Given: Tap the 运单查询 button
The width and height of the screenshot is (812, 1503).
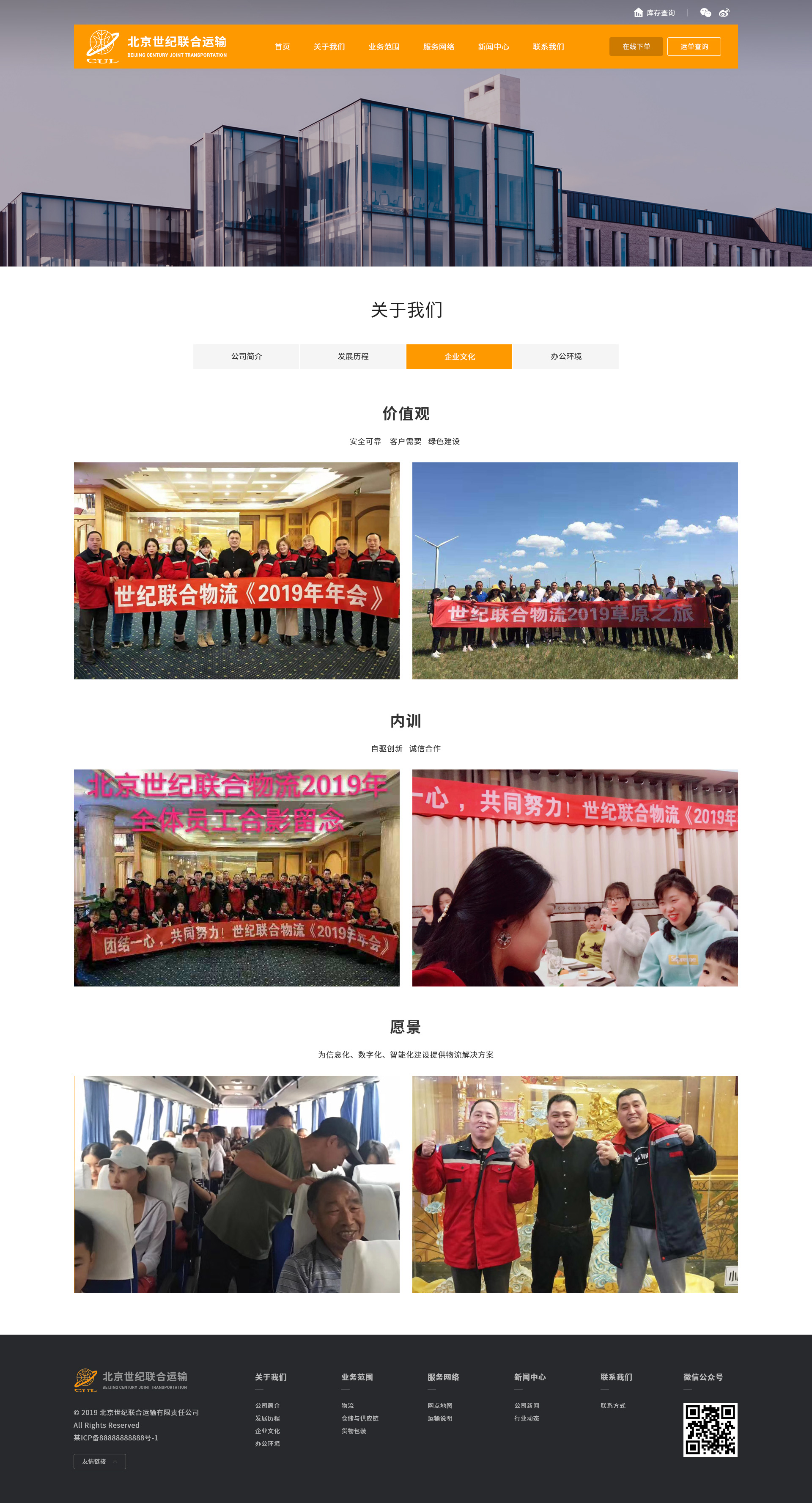Looking at the screenshot, I should pyautogui.click(x=694, y=47).
